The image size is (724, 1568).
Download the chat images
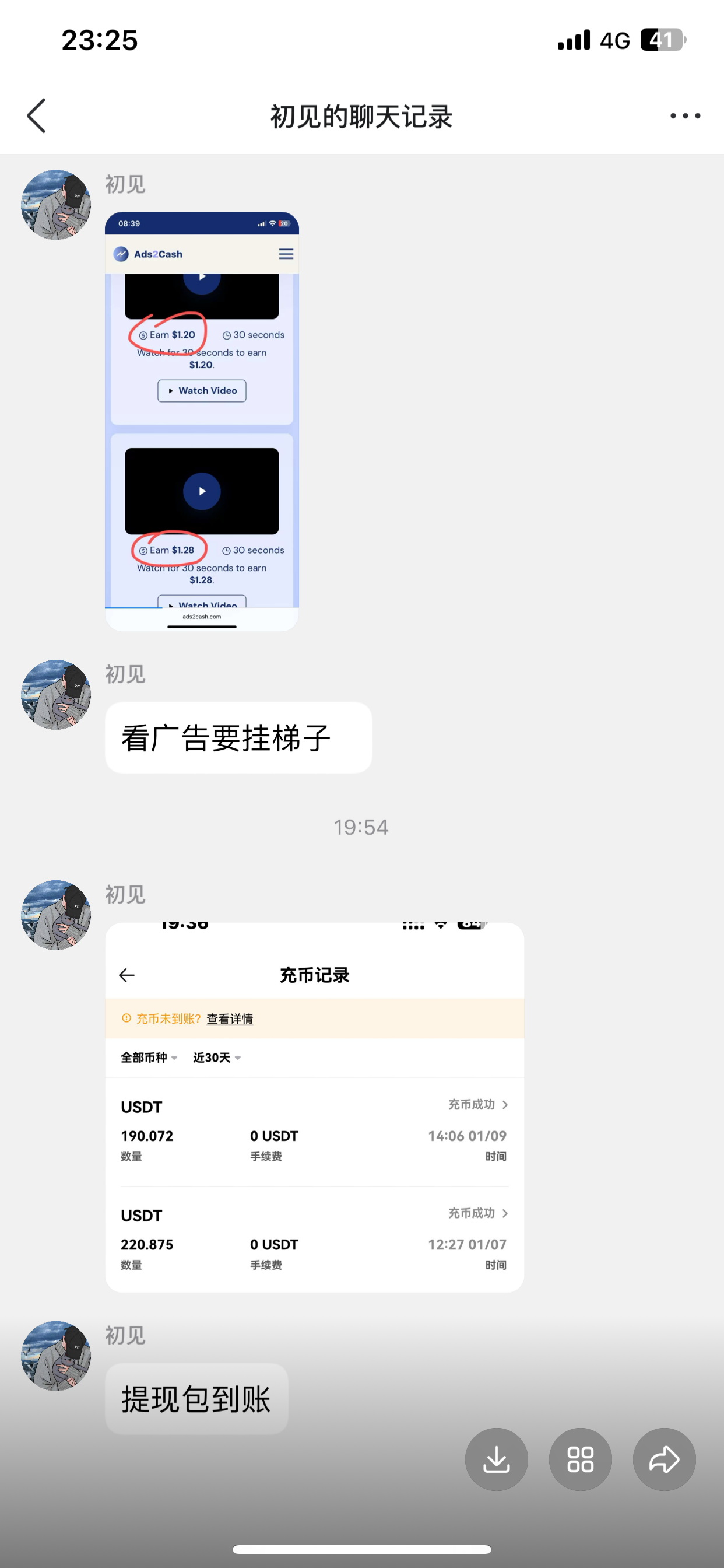496,1459
